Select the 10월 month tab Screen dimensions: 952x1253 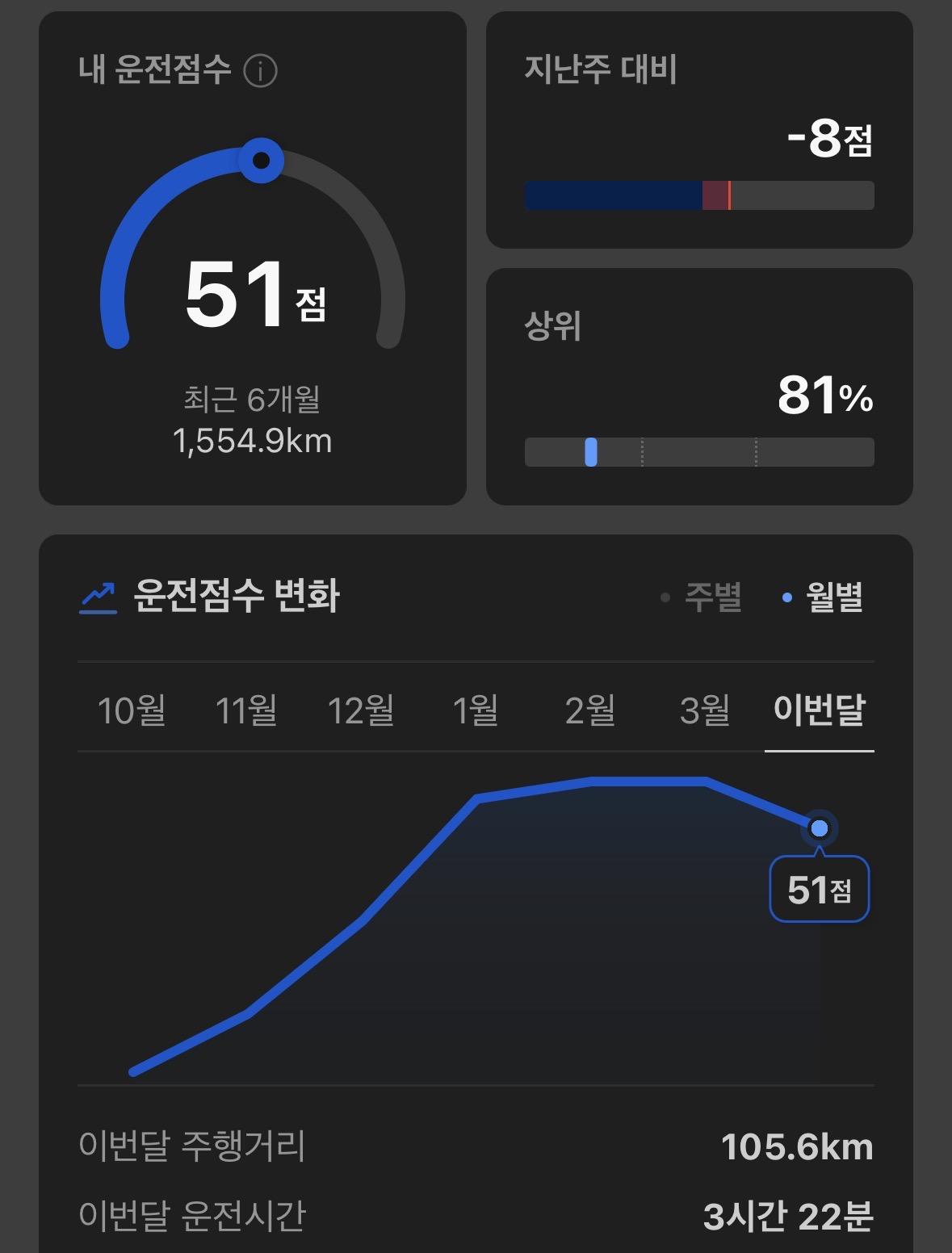point(132,710)
